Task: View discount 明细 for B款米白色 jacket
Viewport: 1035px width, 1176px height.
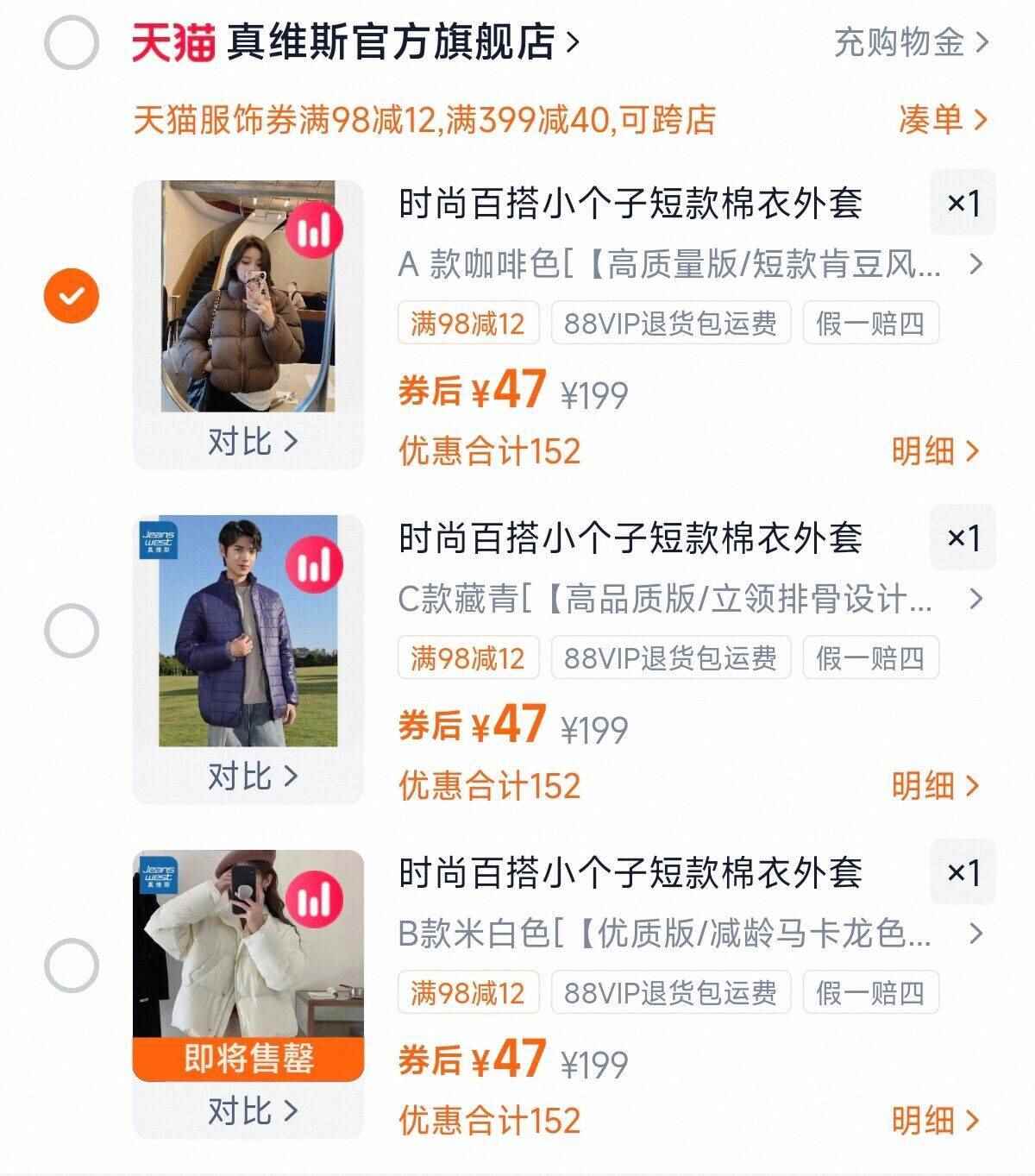Action: tap(935, 1120)
